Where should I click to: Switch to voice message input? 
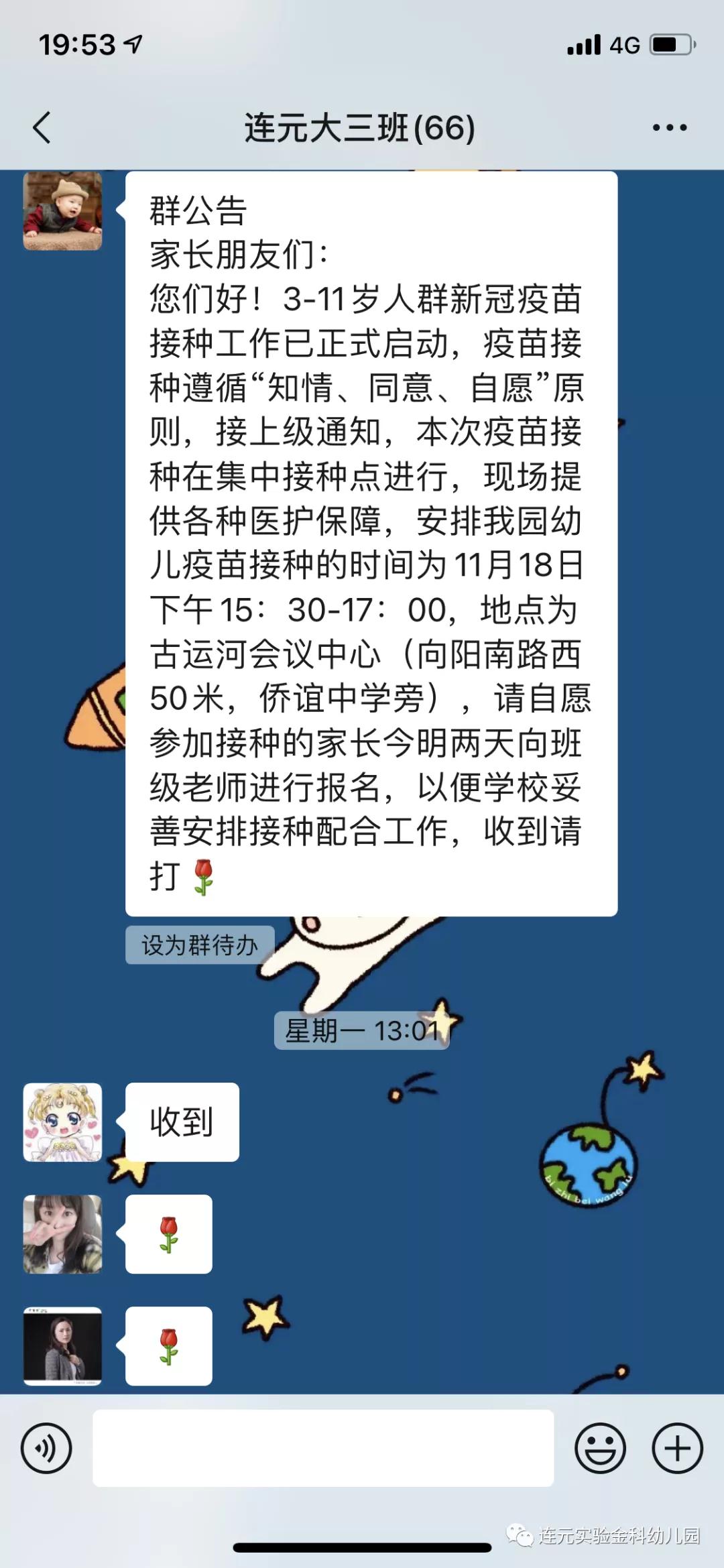[46, 1448]
